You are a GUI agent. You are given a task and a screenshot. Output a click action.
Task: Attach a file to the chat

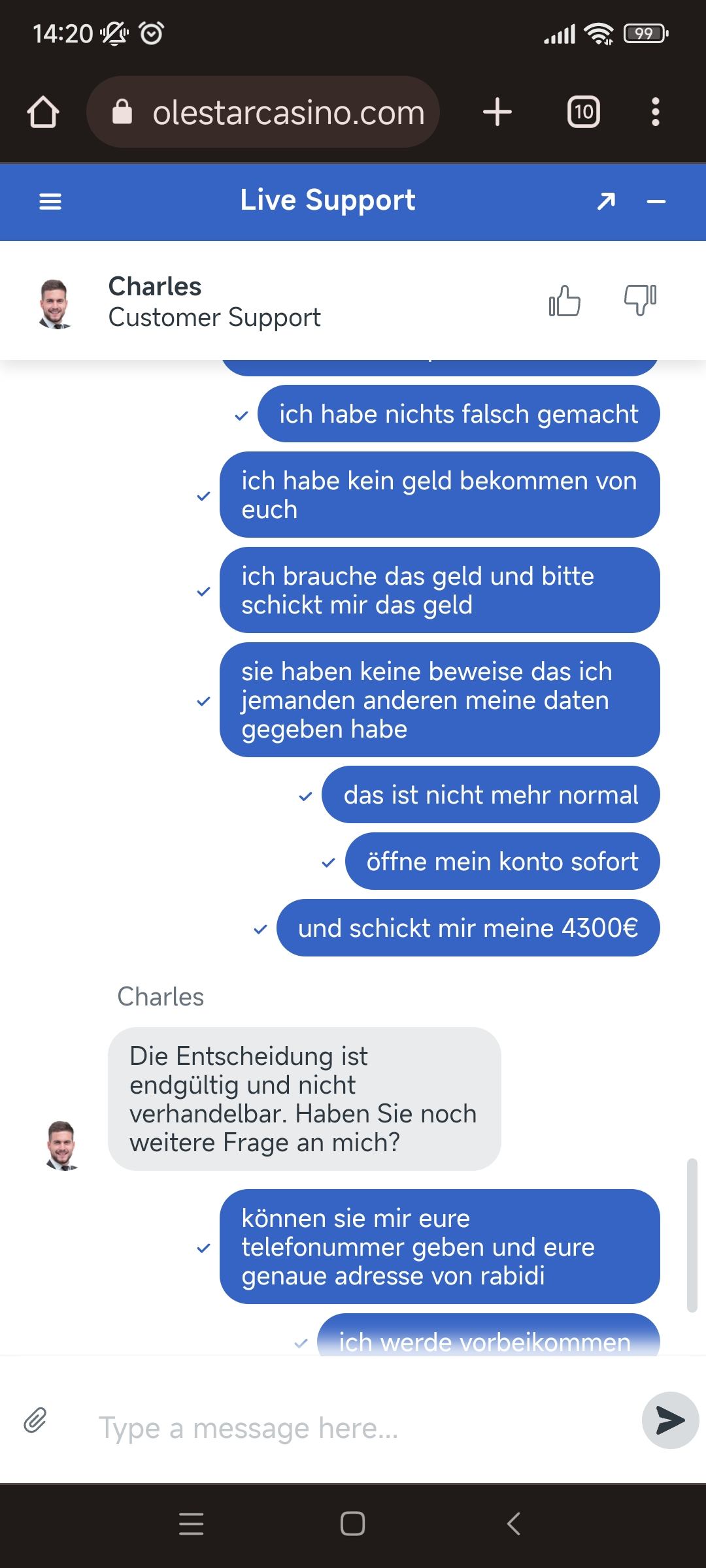point(35,1420)
